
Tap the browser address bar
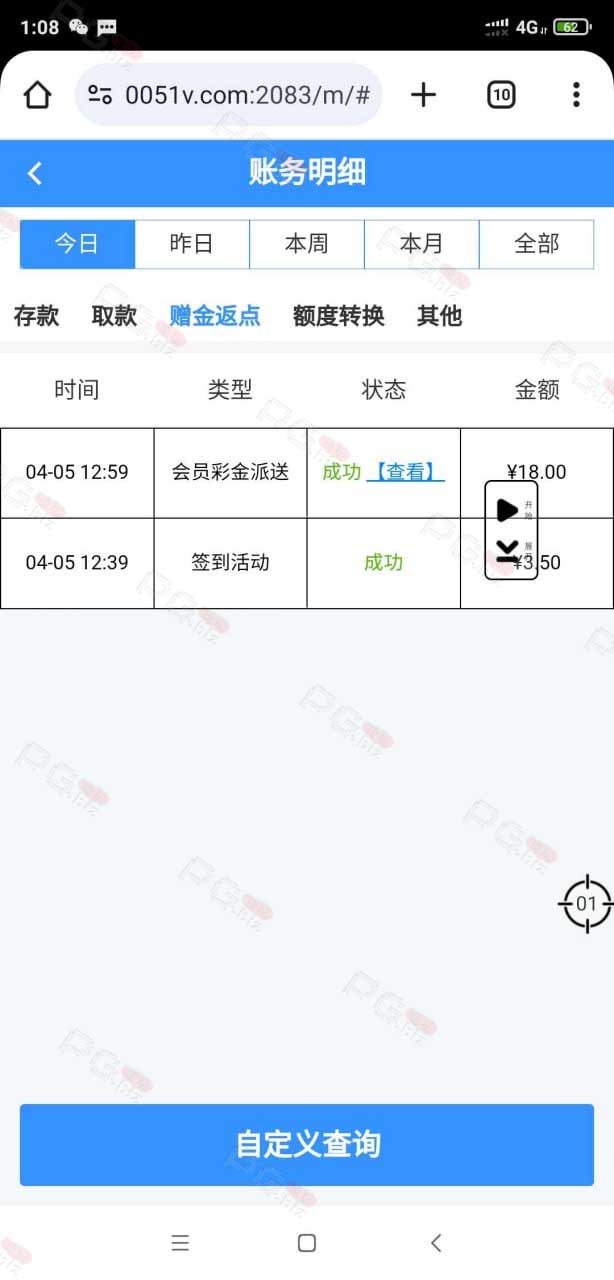pos(229,95)
